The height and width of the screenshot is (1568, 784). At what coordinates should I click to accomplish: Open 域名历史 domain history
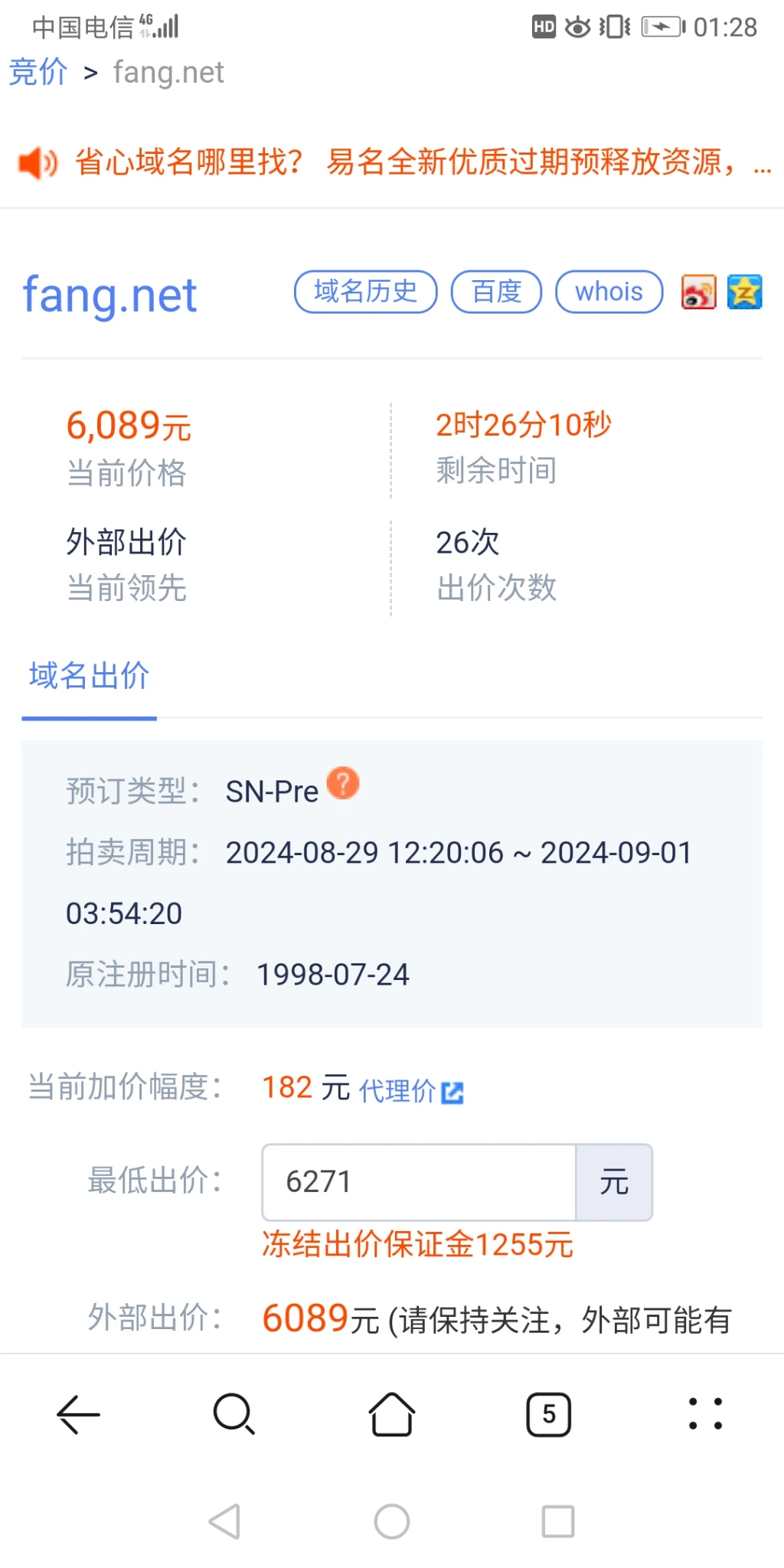tap(365, 292)
